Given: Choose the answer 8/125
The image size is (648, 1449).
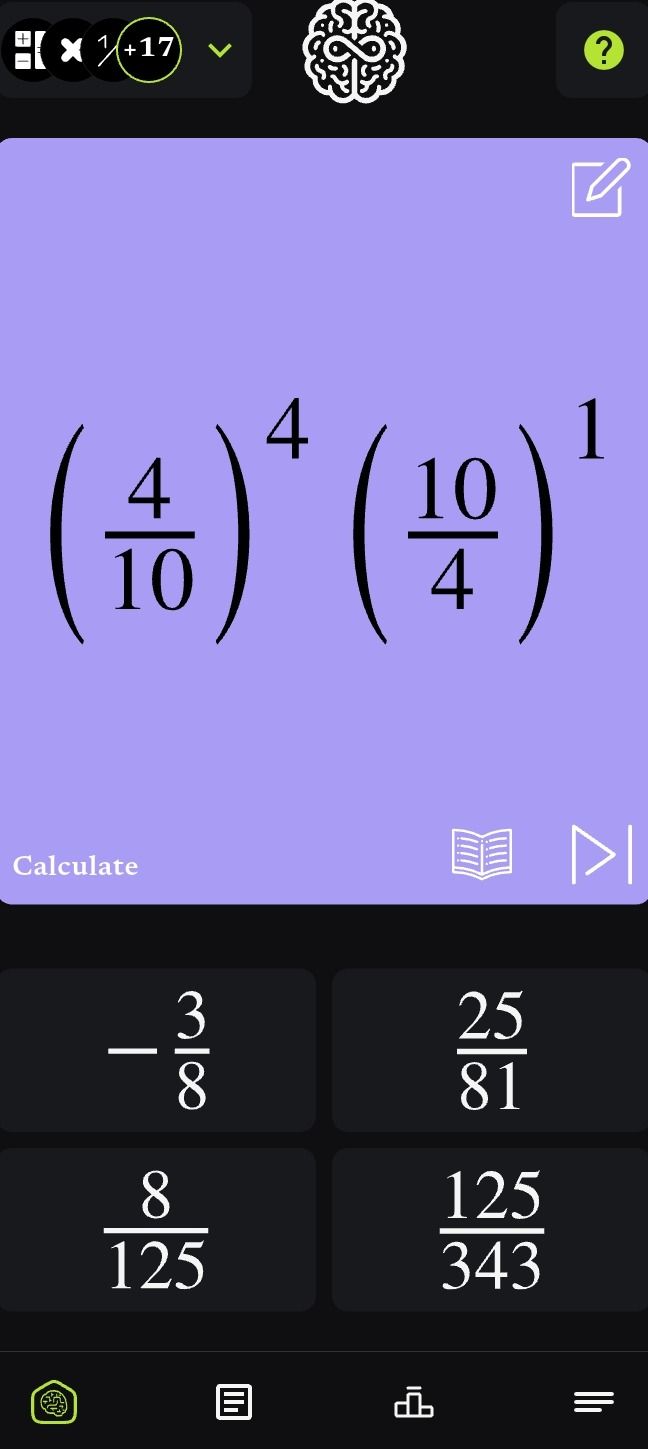Looking at the screenshot, I should pyautogui.click(x=158, y=1230).
